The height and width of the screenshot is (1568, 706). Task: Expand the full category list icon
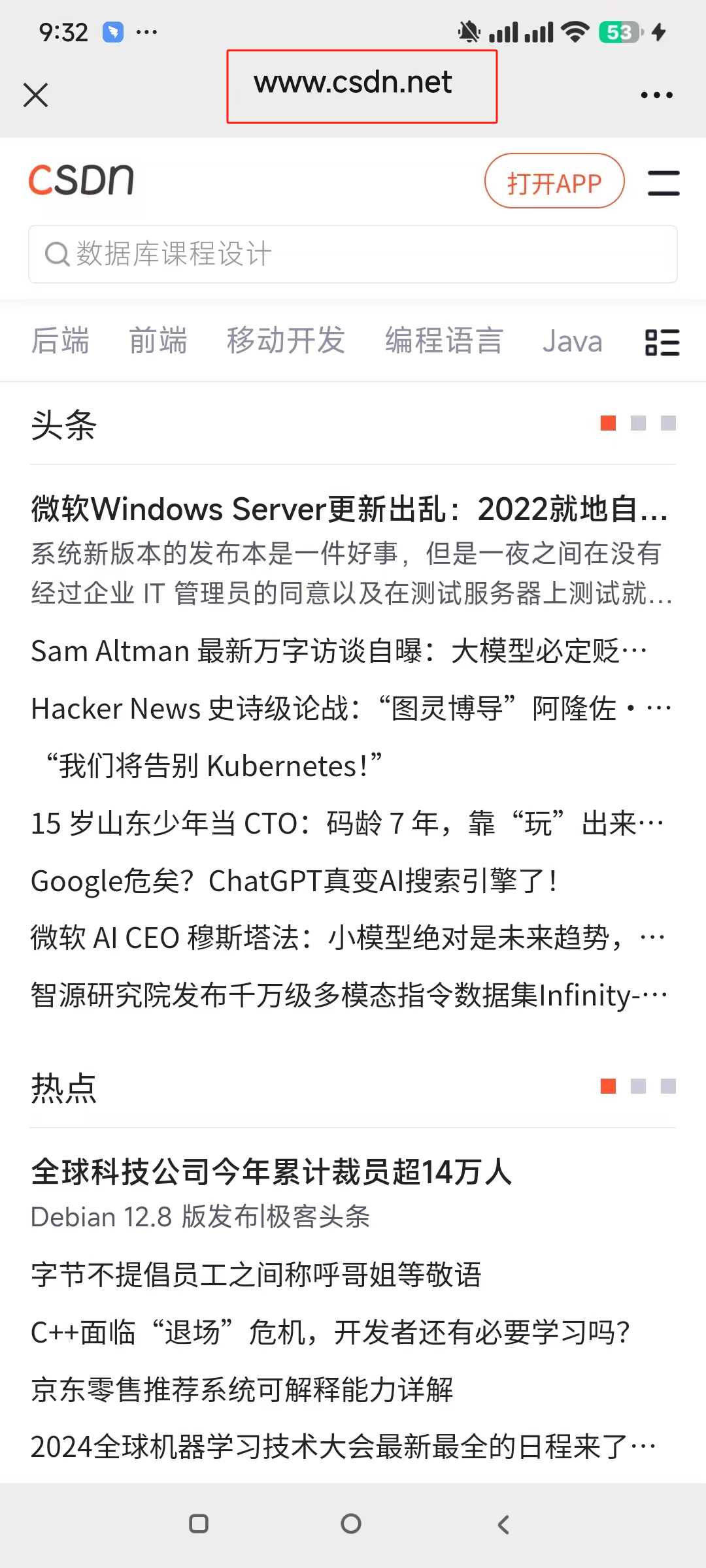tap(662, 342)
